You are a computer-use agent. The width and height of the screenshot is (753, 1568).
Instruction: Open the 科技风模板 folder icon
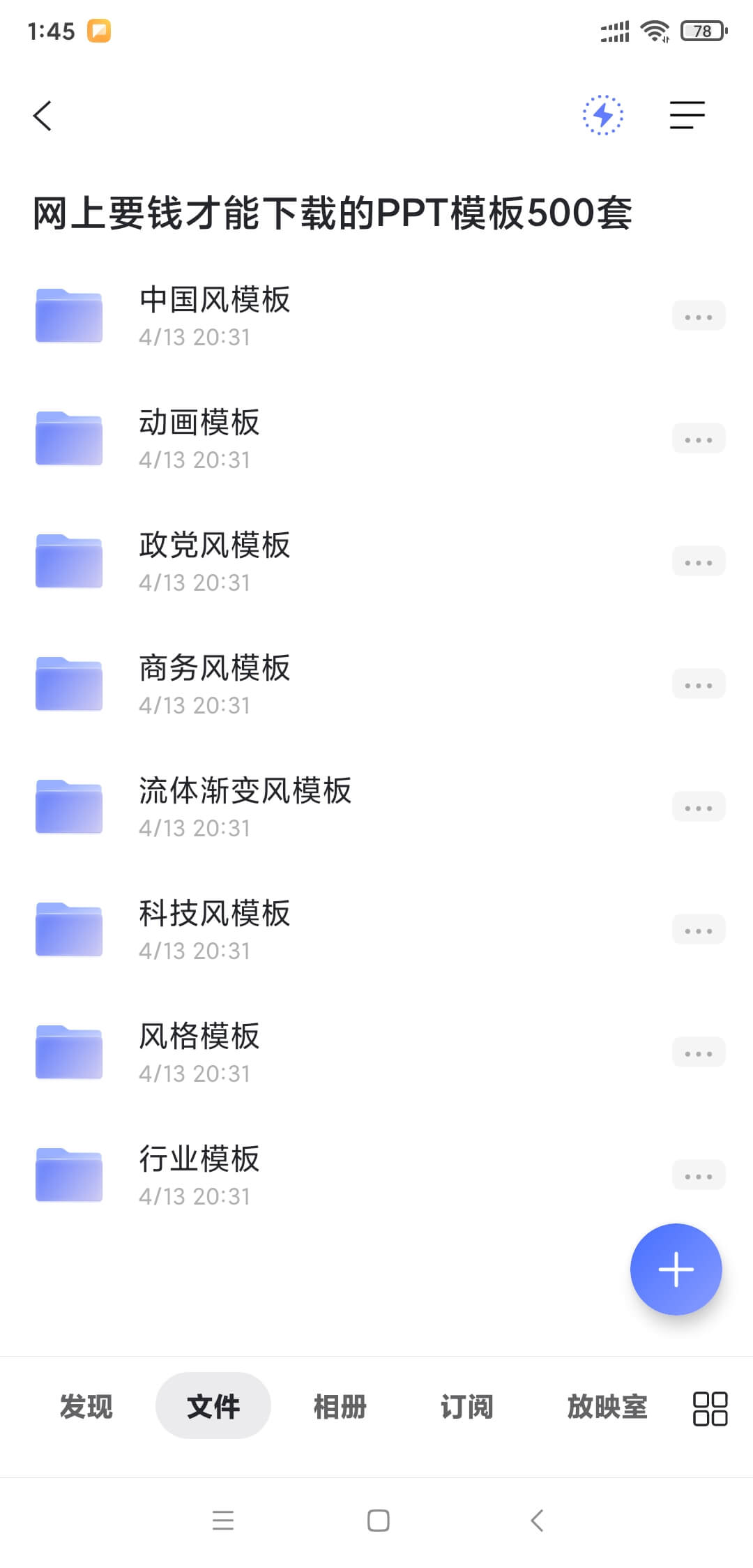68,928
